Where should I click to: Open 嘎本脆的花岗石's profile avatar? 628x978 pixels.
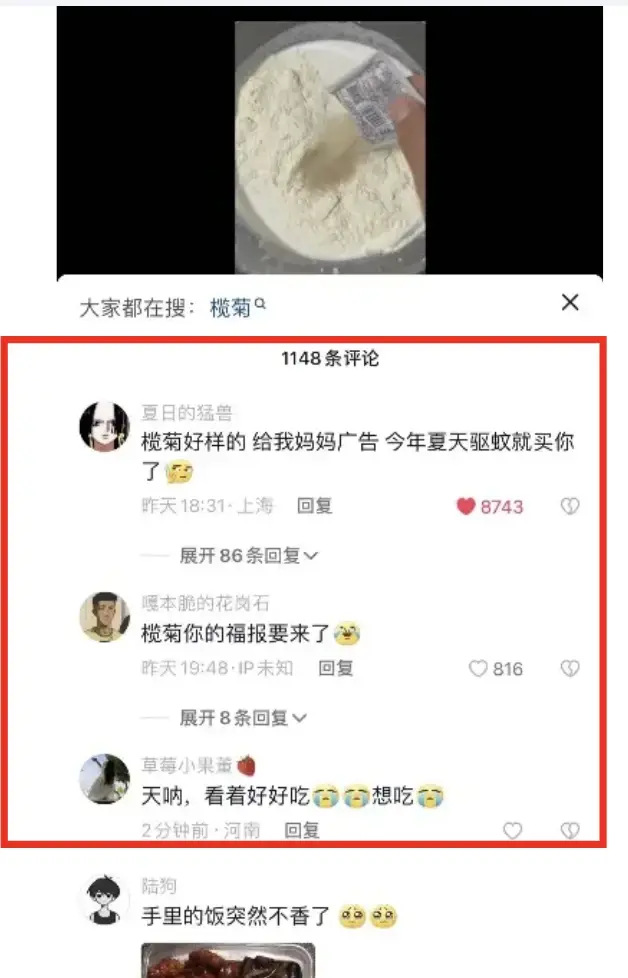(x=104, y=616)
